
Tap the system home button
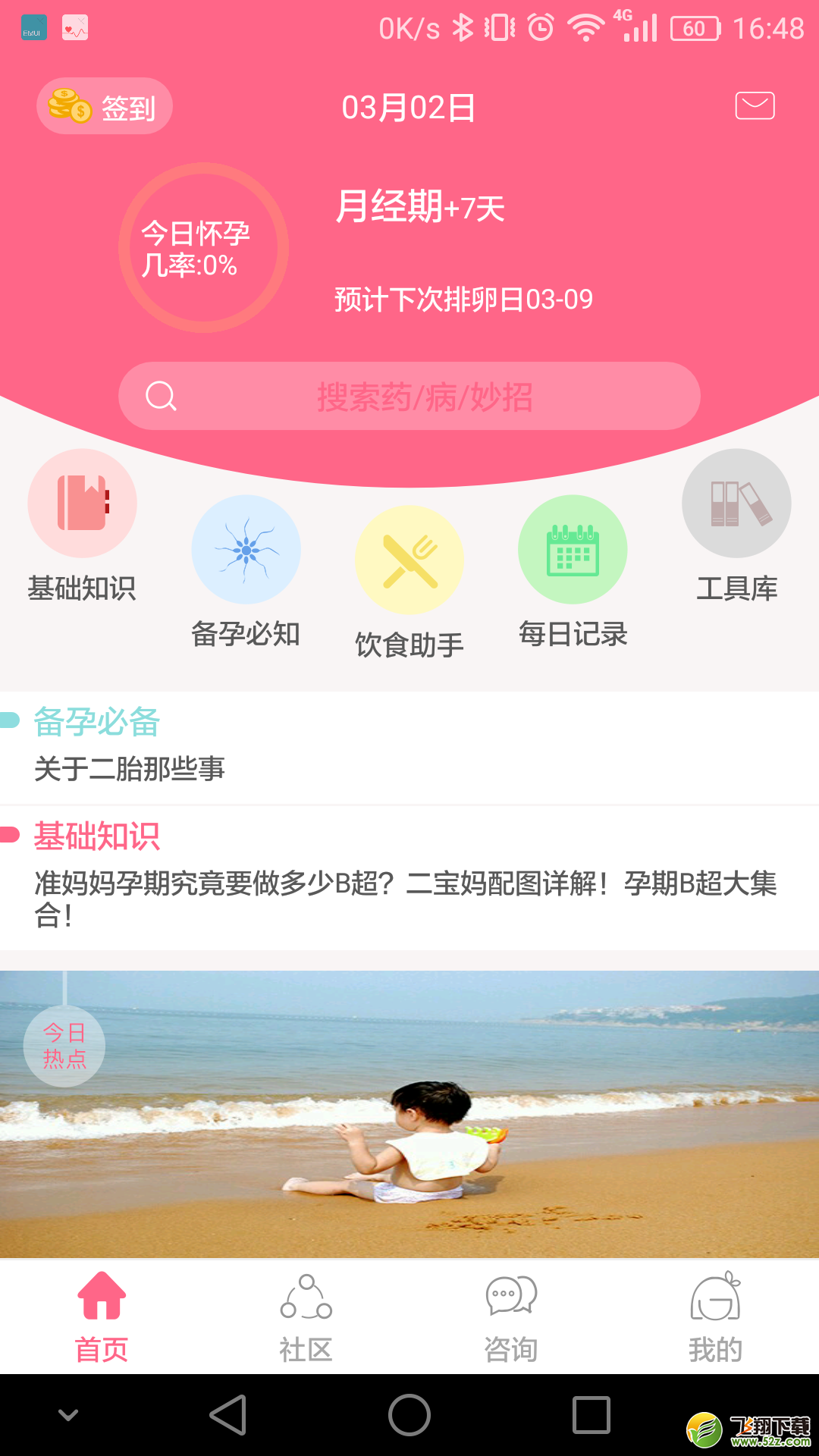click(409, 1415)
